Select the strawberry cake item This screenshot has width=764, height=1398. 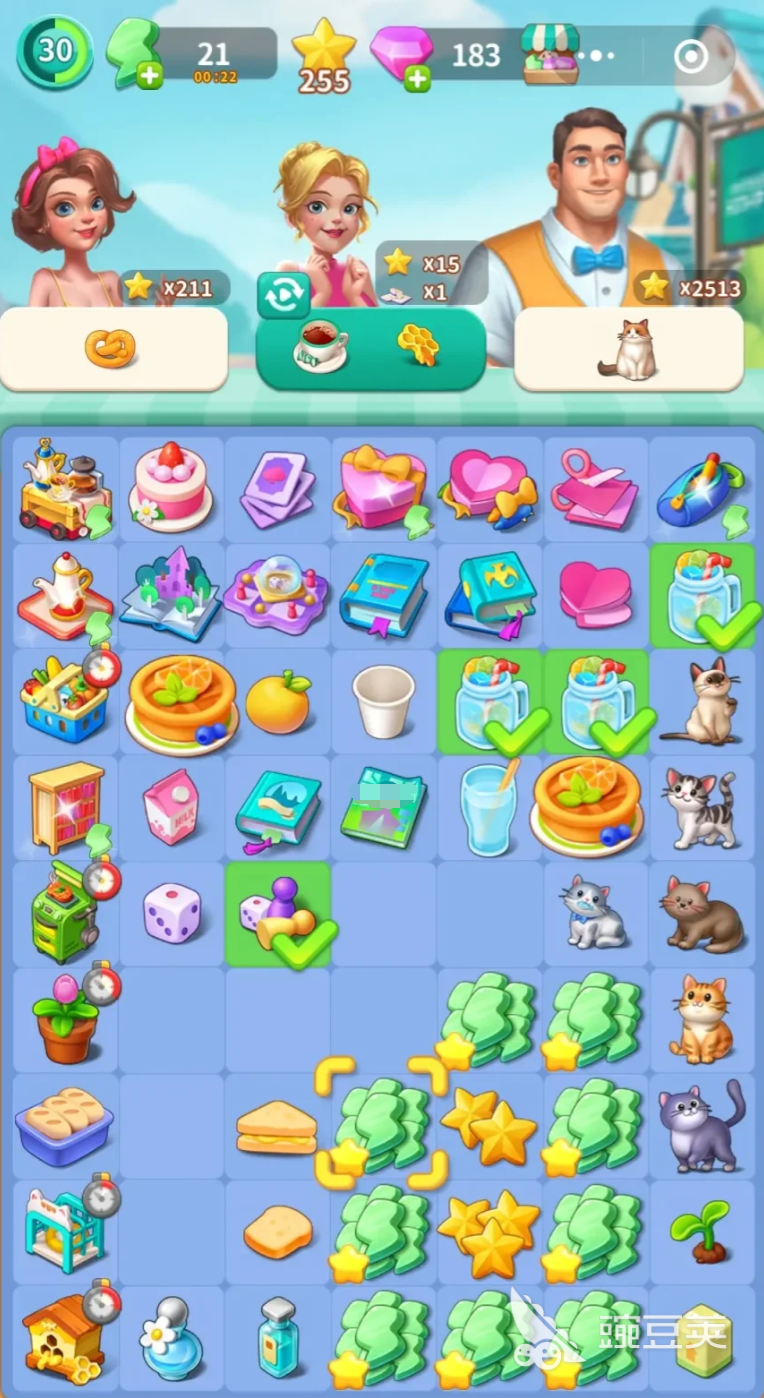coord(172,487)
